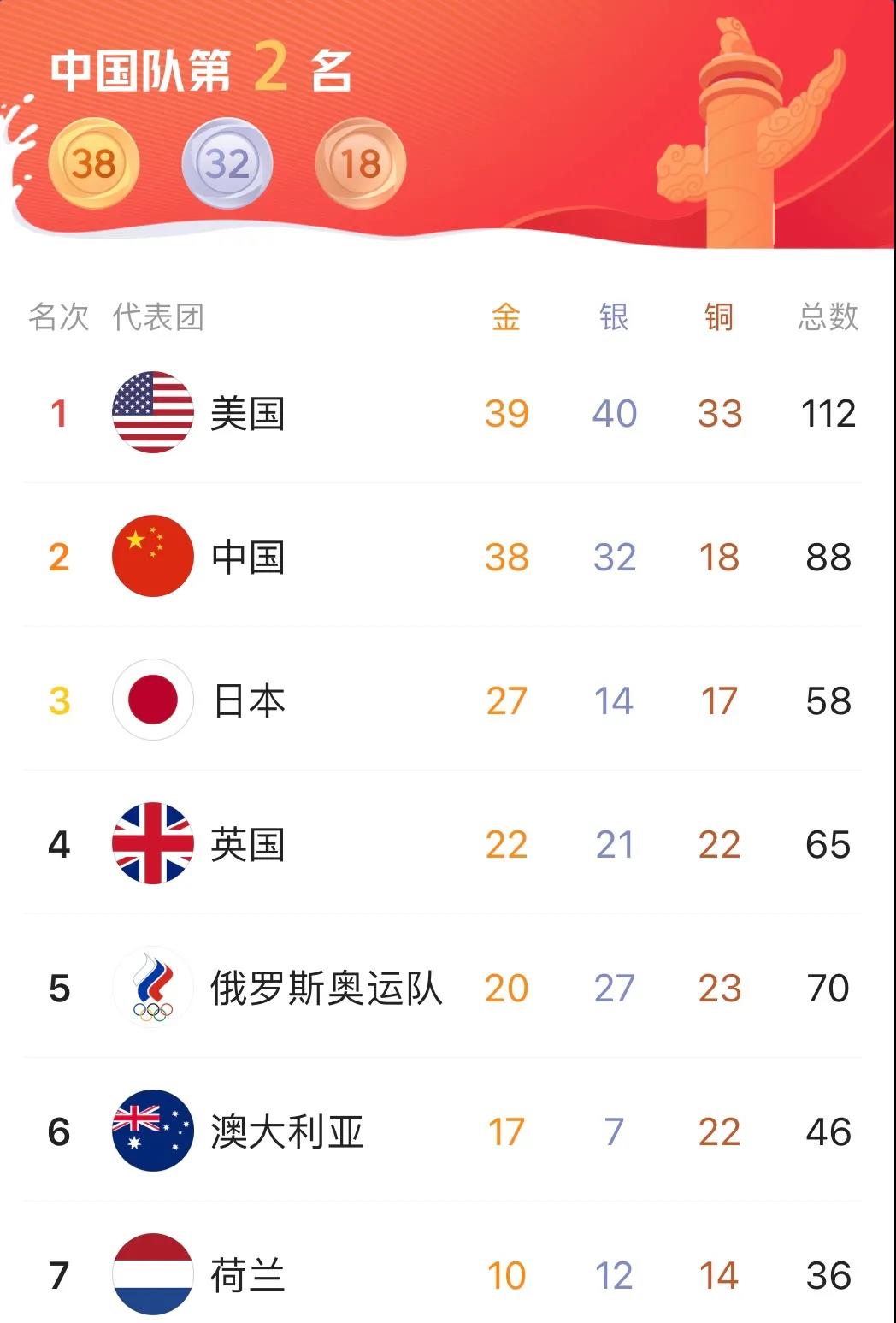Click the 名次 rank column header
This screenshot has width=896, height=1323.
coord(59,316)
